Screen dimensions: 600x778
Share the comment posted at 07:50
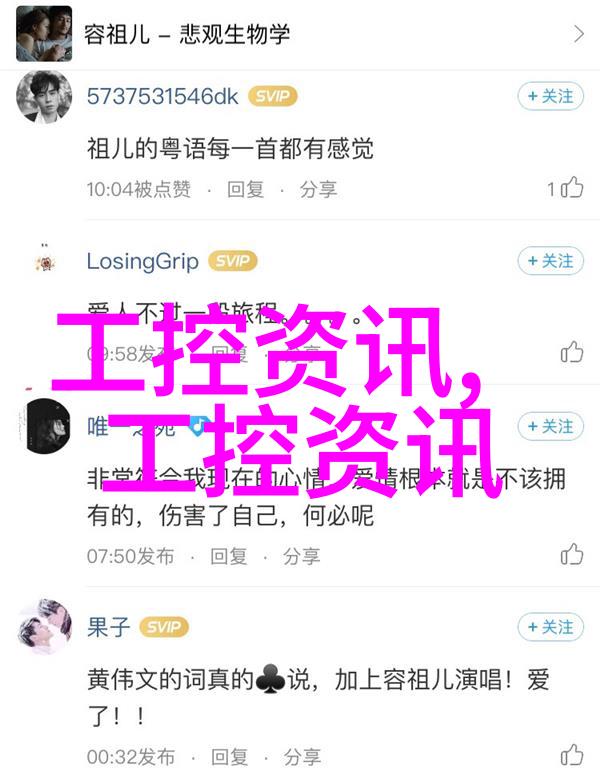[x=301, y=556]
